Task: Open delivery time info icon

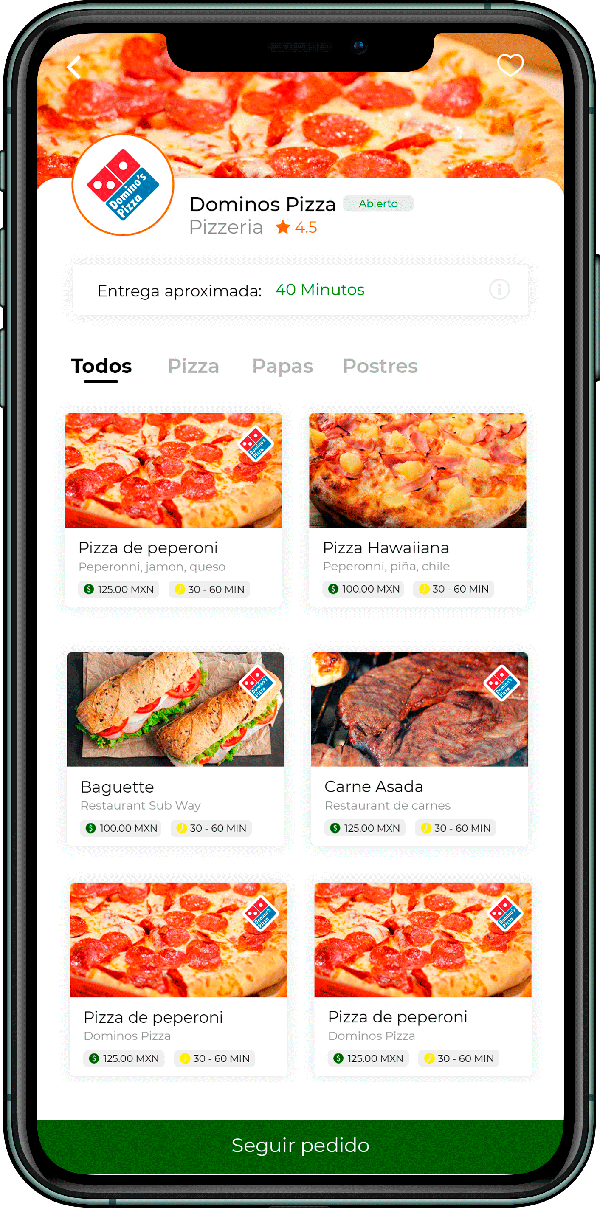Action: [500, 290]
